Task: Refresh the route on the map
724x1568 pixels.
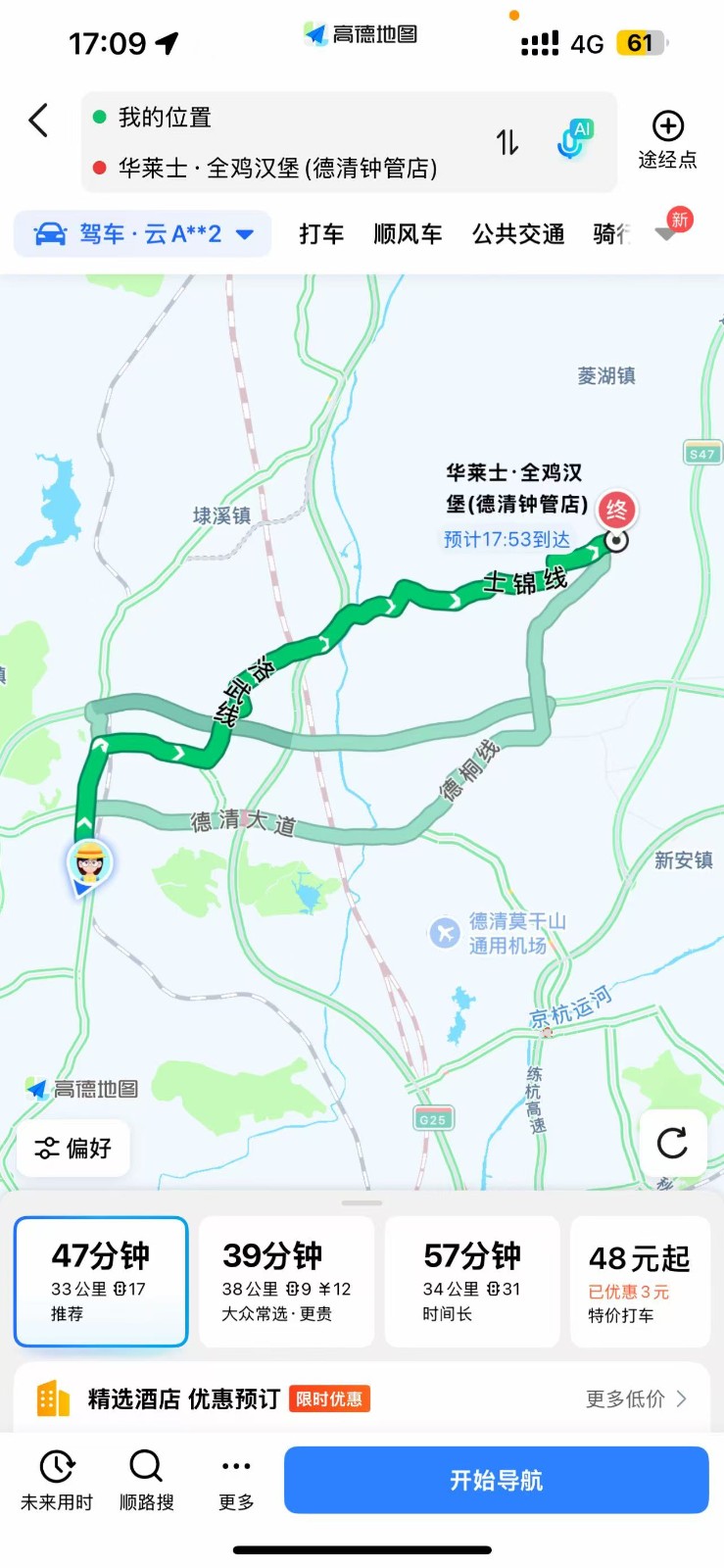Action: (x=672, y=1143)
